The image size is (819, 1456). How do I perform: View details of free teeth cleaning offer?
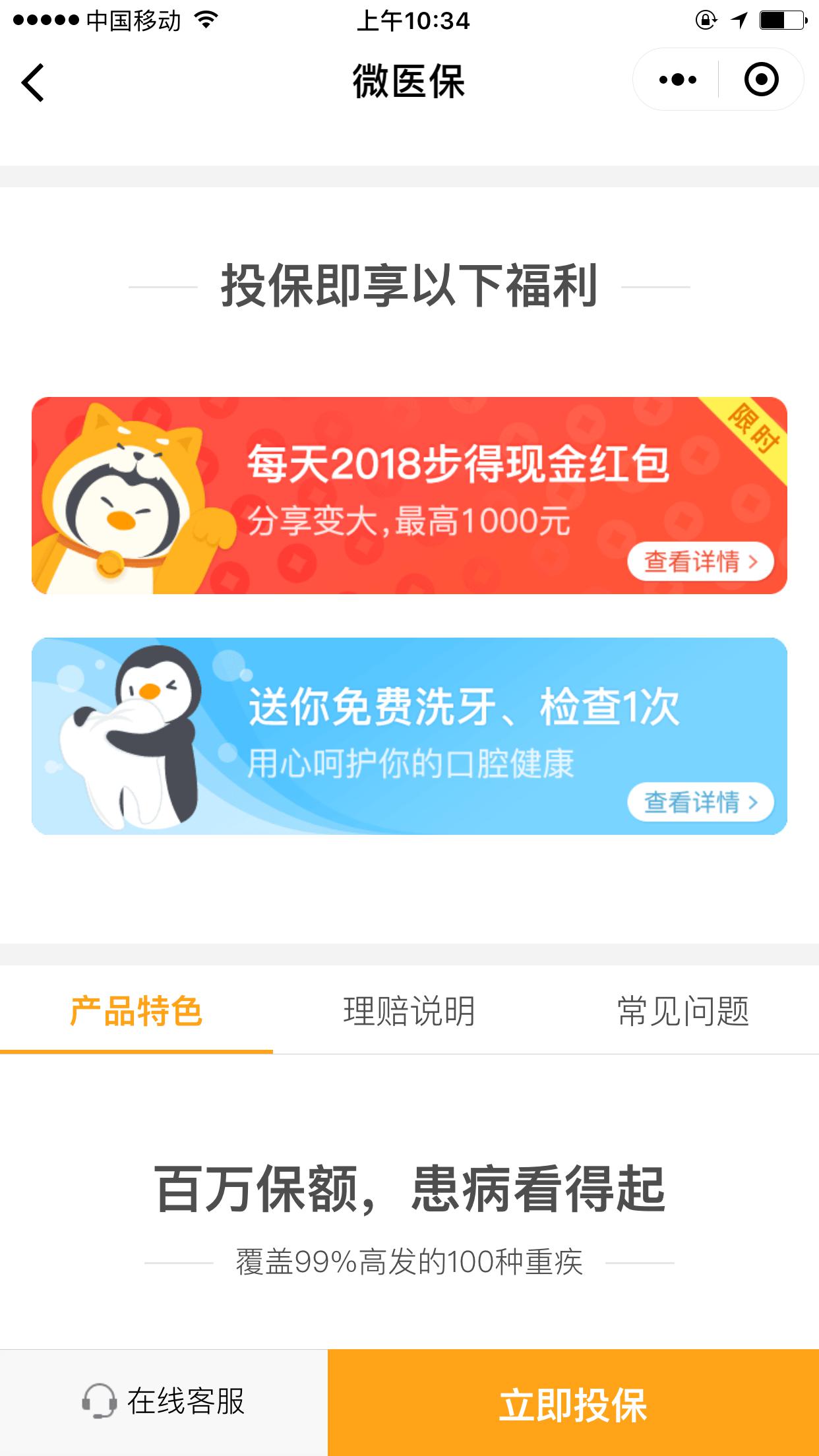pyautogui.click(x=700, y=802)
